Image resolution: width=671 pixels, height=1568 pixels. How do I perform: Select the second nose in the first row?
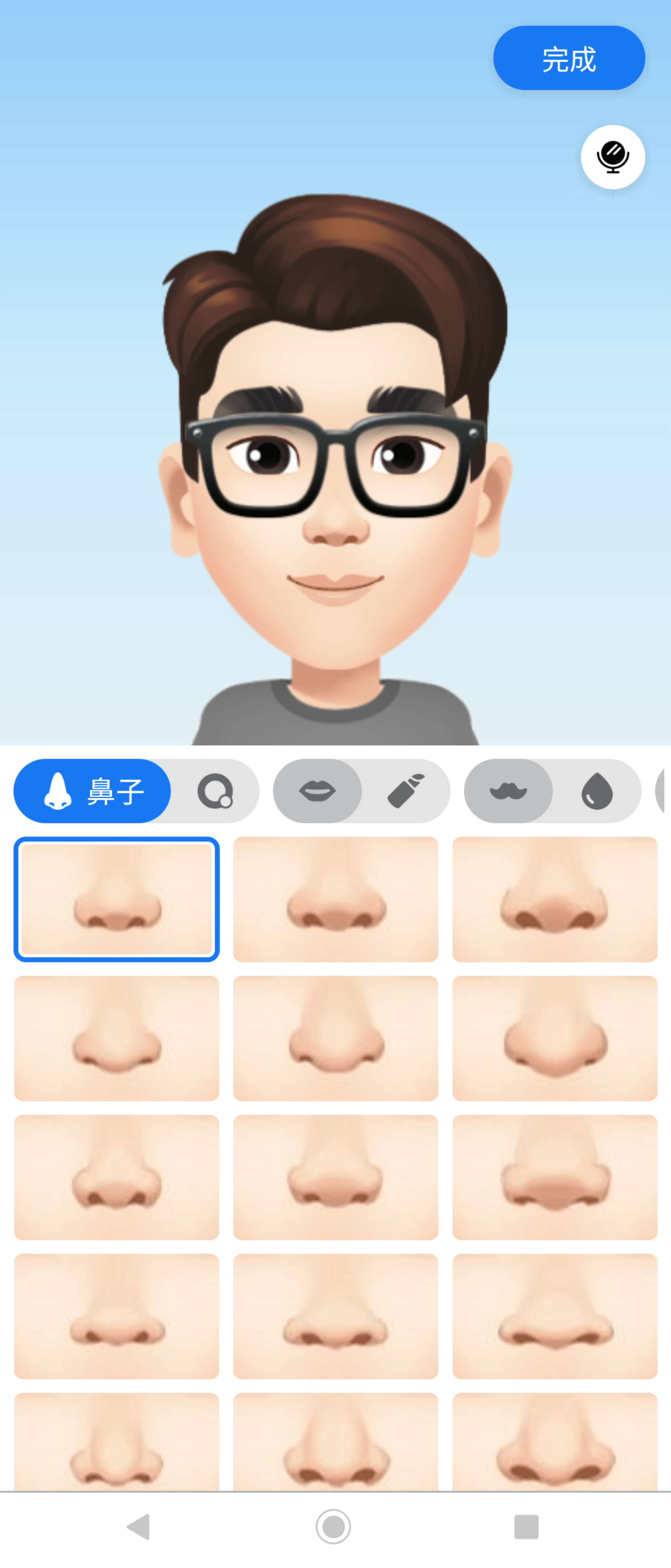point(335,898)
